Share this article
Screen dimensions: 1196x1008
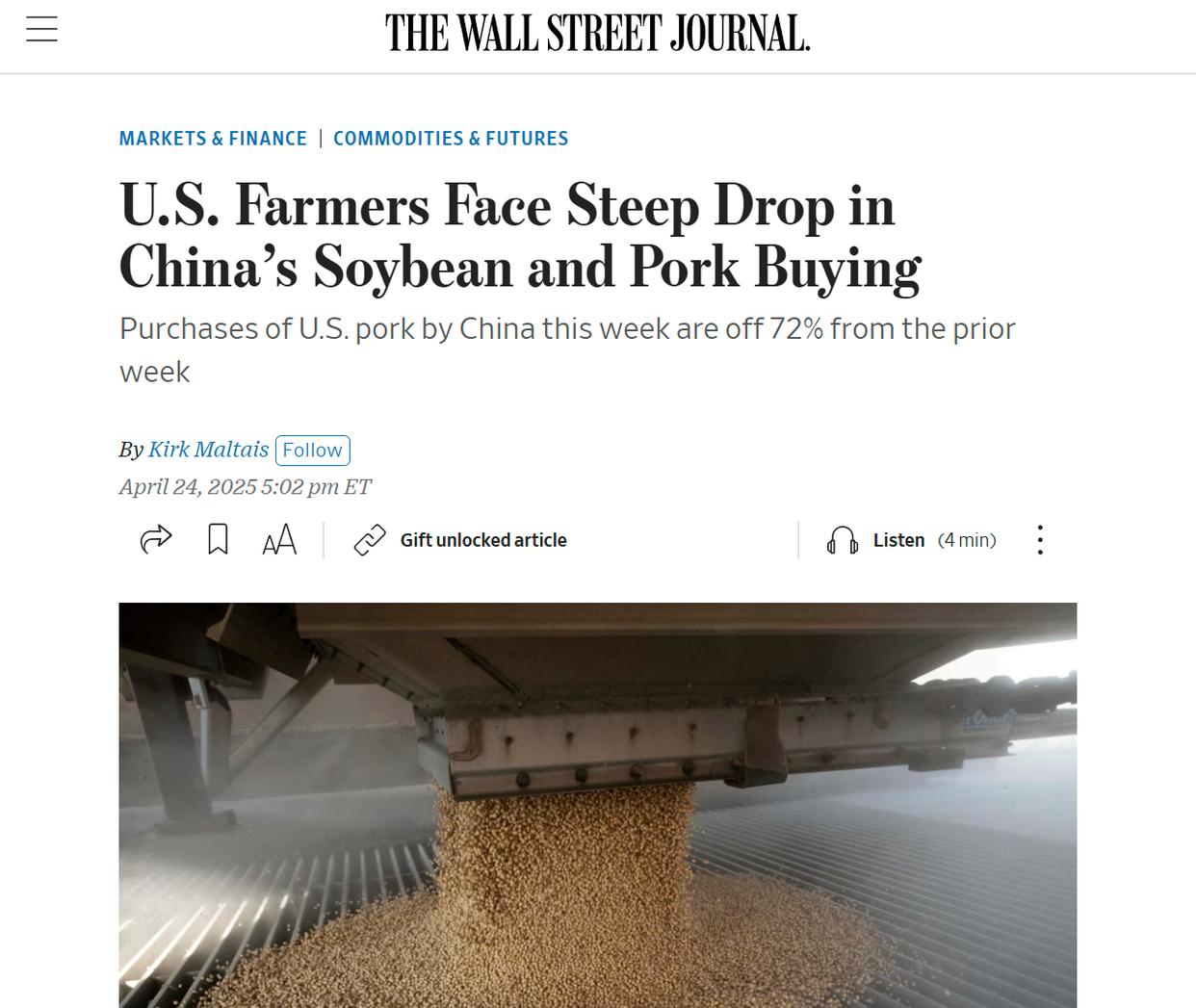point(156,539)
